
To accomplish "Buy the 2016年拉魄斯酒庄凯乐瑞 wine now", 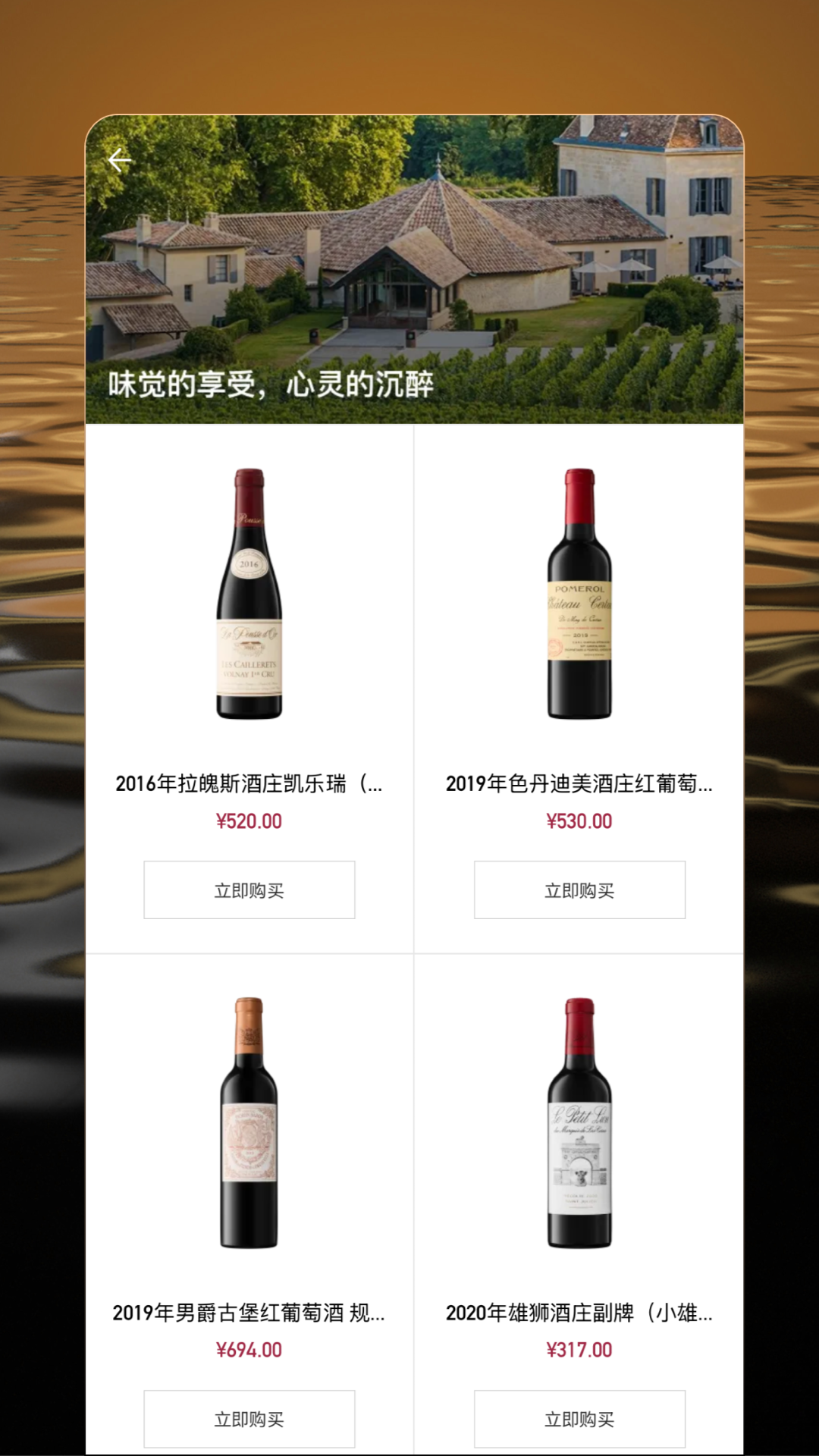I will pyautogui.click(x=249, y=890).
